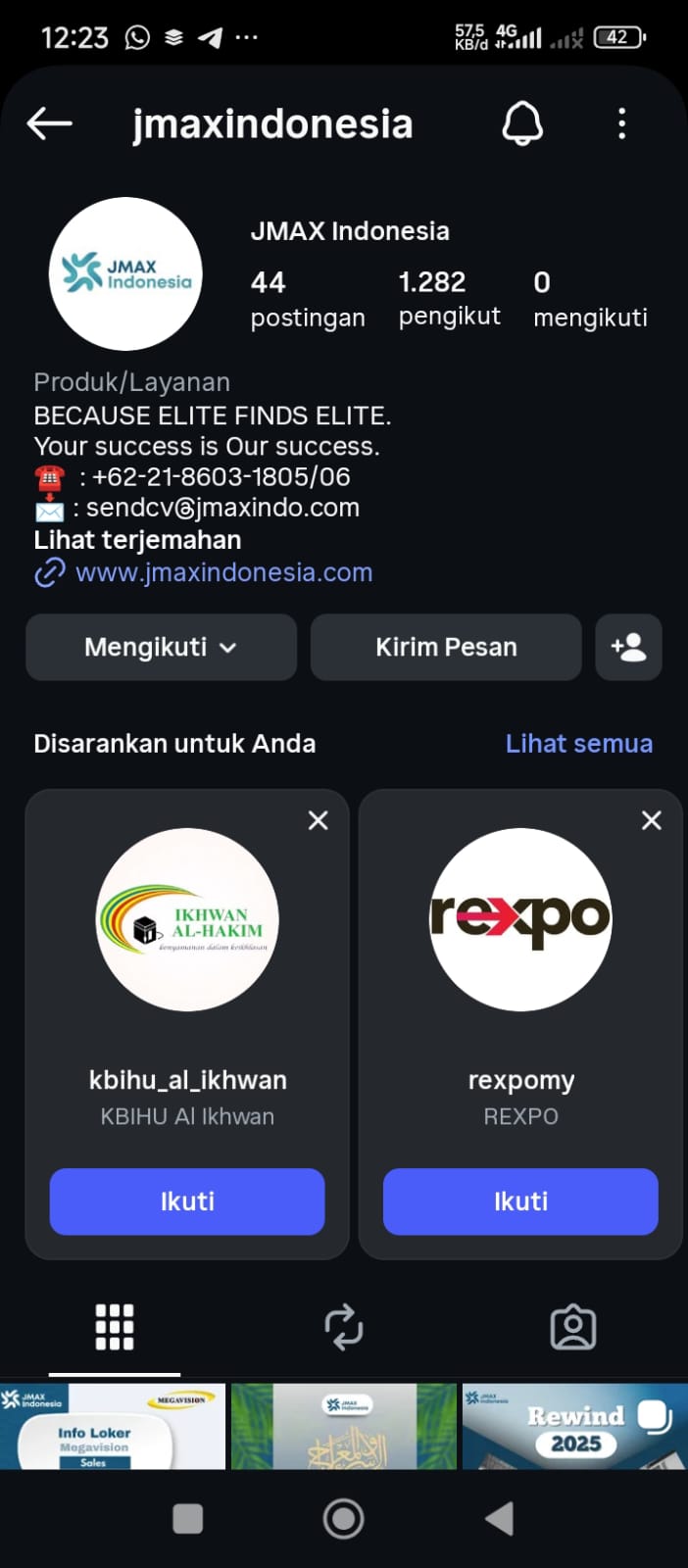Dismiss the rexpomy suggestion card
This screenshot has width=688, height=1568.
(x=651, y=820)
